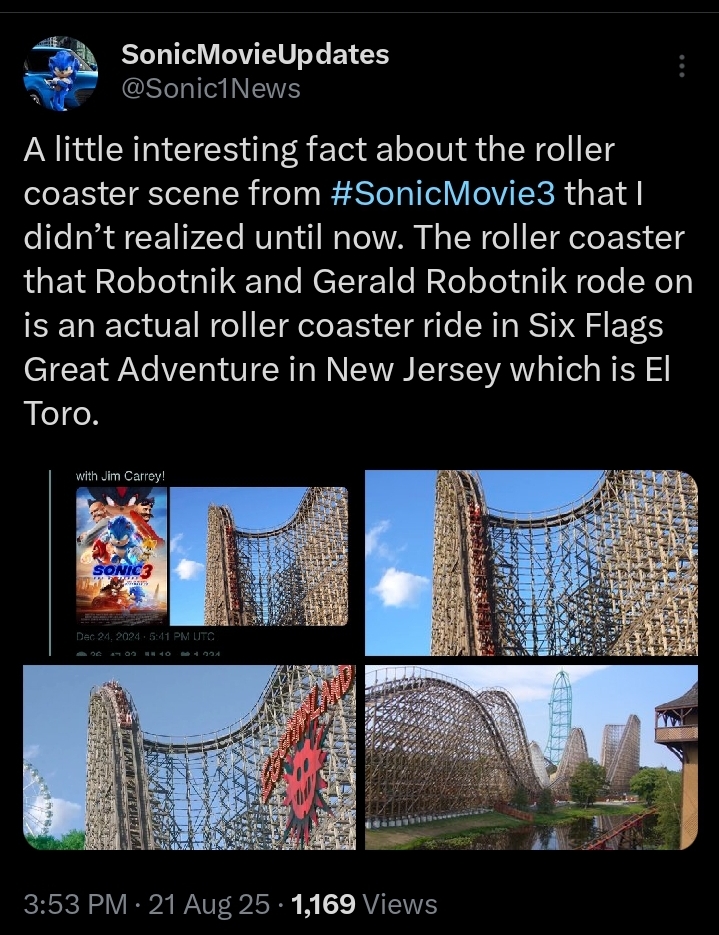Open the movie still with the red skull sign
719x935 pixels.
click(190, 757)
